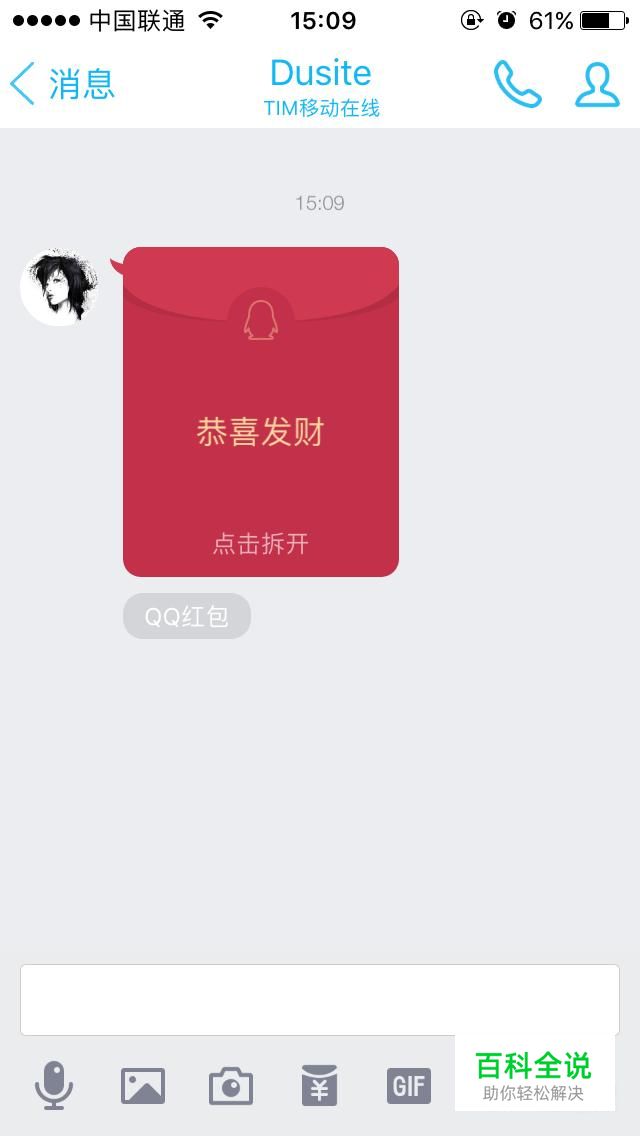Open the photo gallery picker
Screen dimensions: 640x1136
[143, 1085]
